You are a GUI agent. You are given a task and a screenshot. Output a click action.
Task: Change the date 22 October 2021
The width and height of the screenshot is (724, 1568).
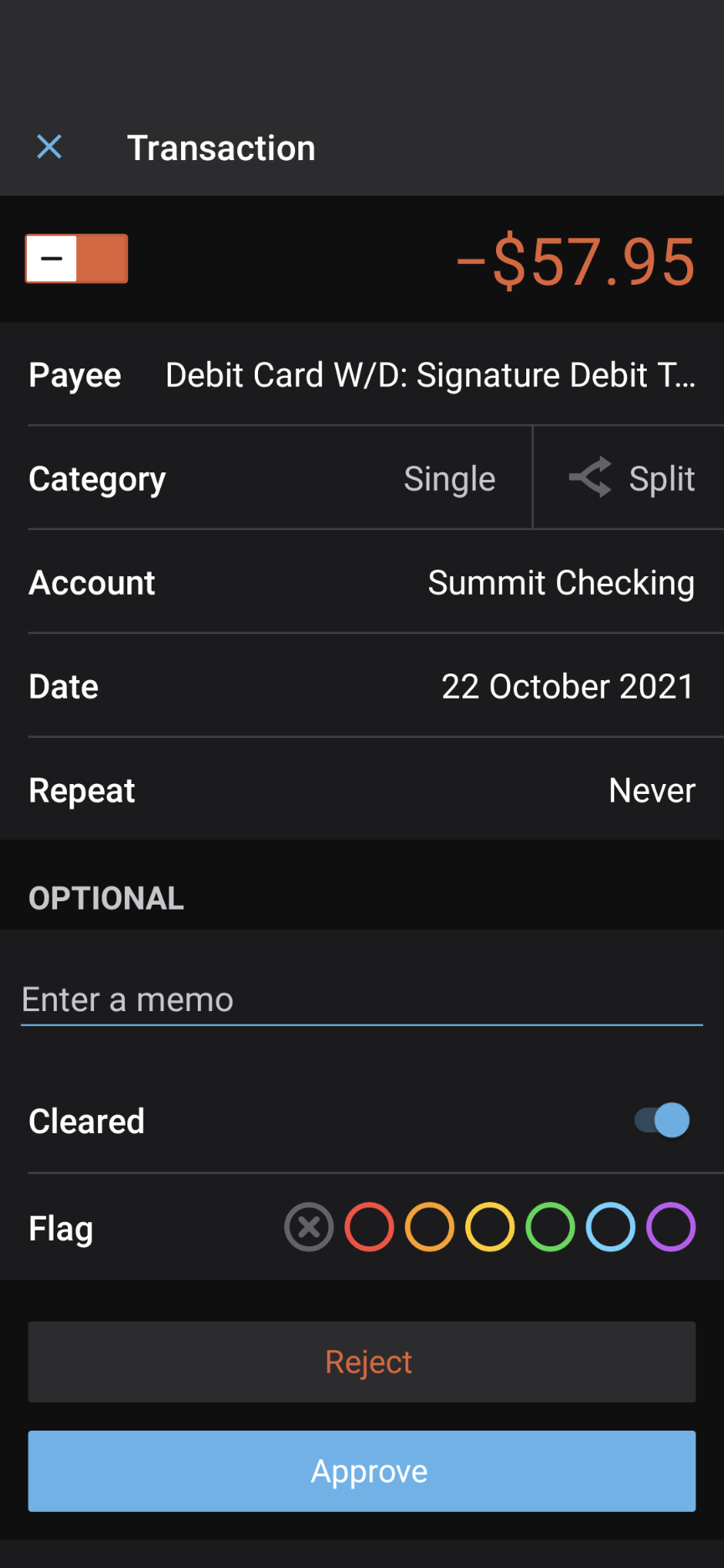(362, 686)
